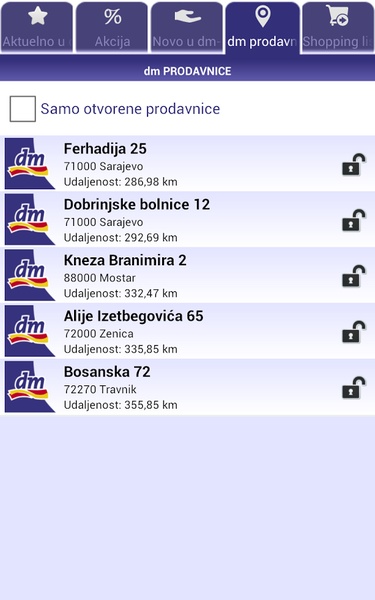Open the Alije Izetbegovića 65 store

click(x=188, y=331)
